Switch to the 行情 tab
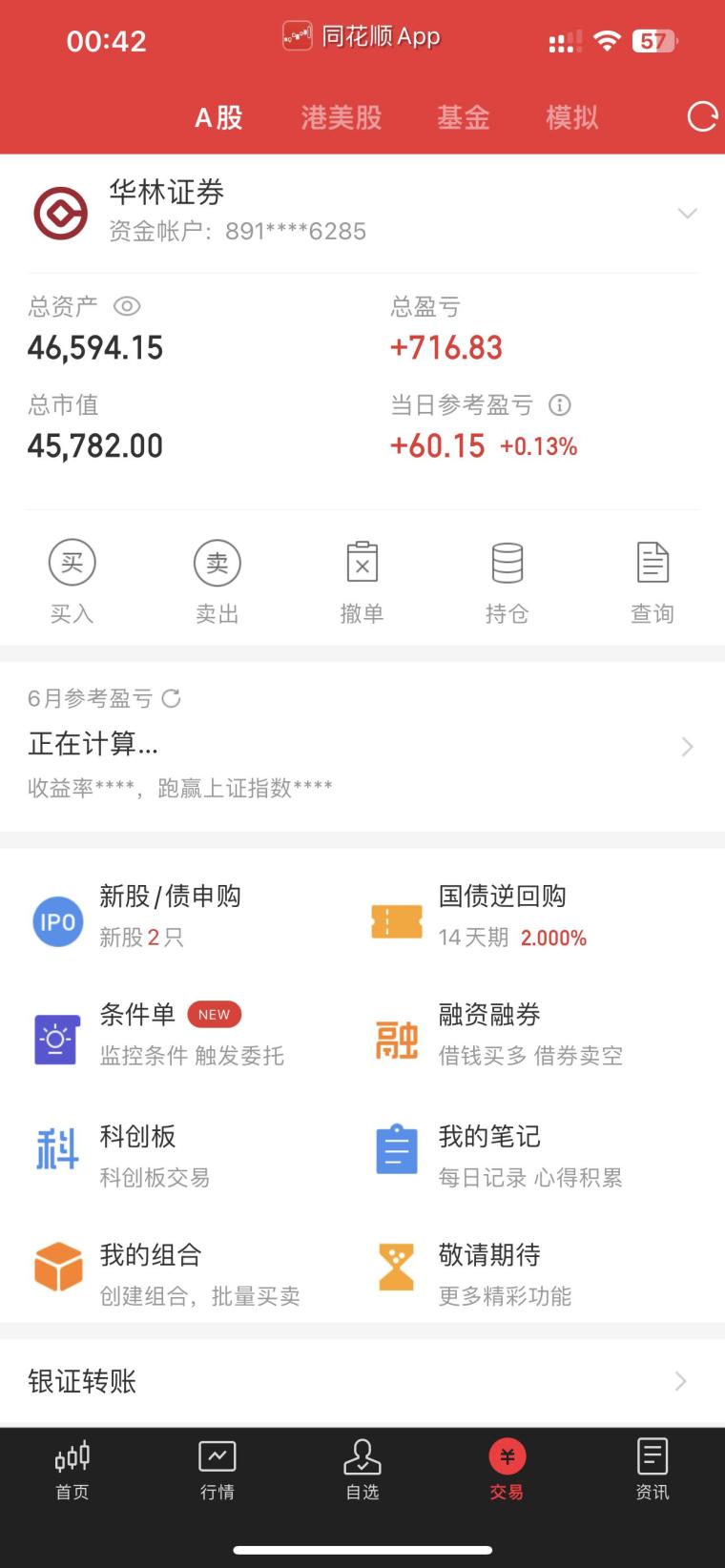The image size is (725, 1568). coord(217,1470)
